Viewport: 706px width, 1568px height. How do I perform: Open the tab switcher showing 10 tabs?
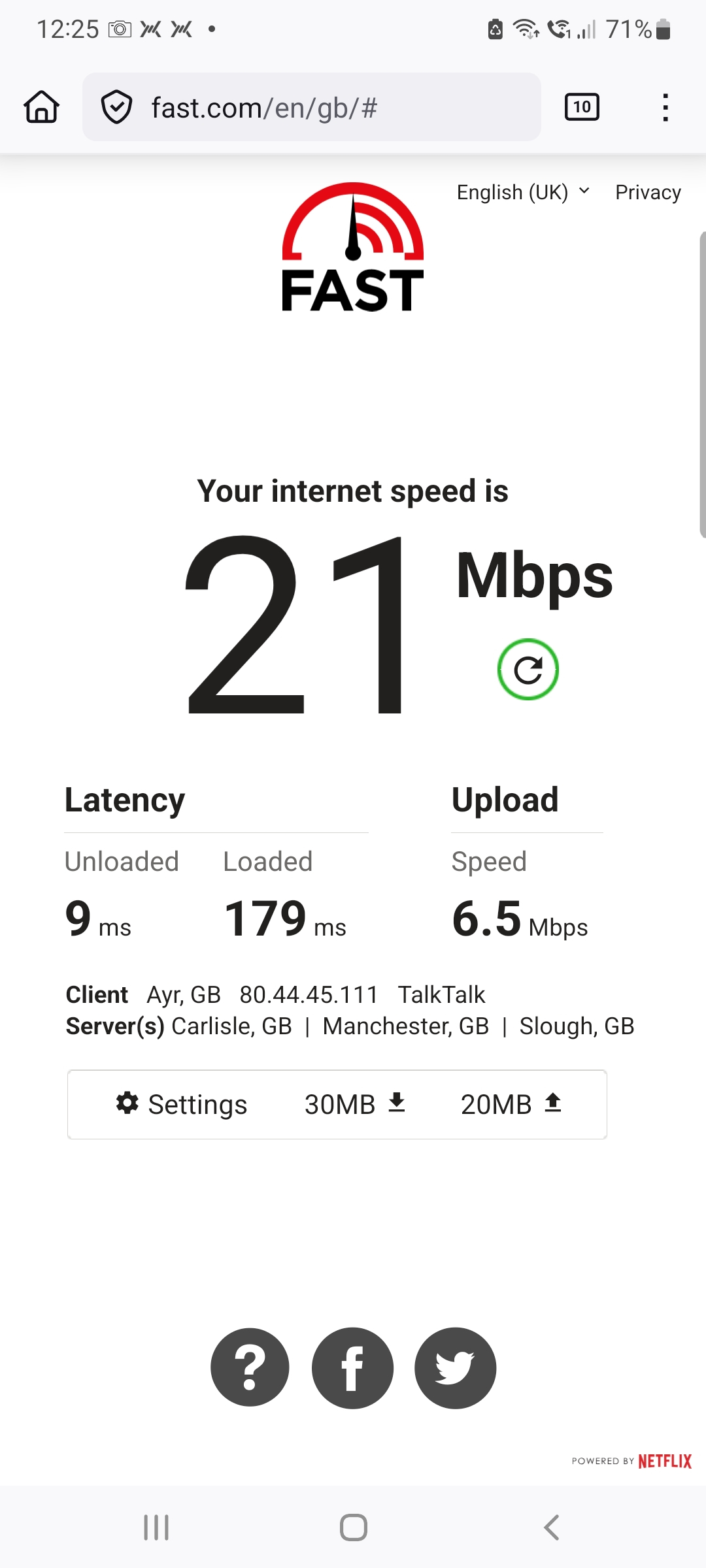click(582, 107)
